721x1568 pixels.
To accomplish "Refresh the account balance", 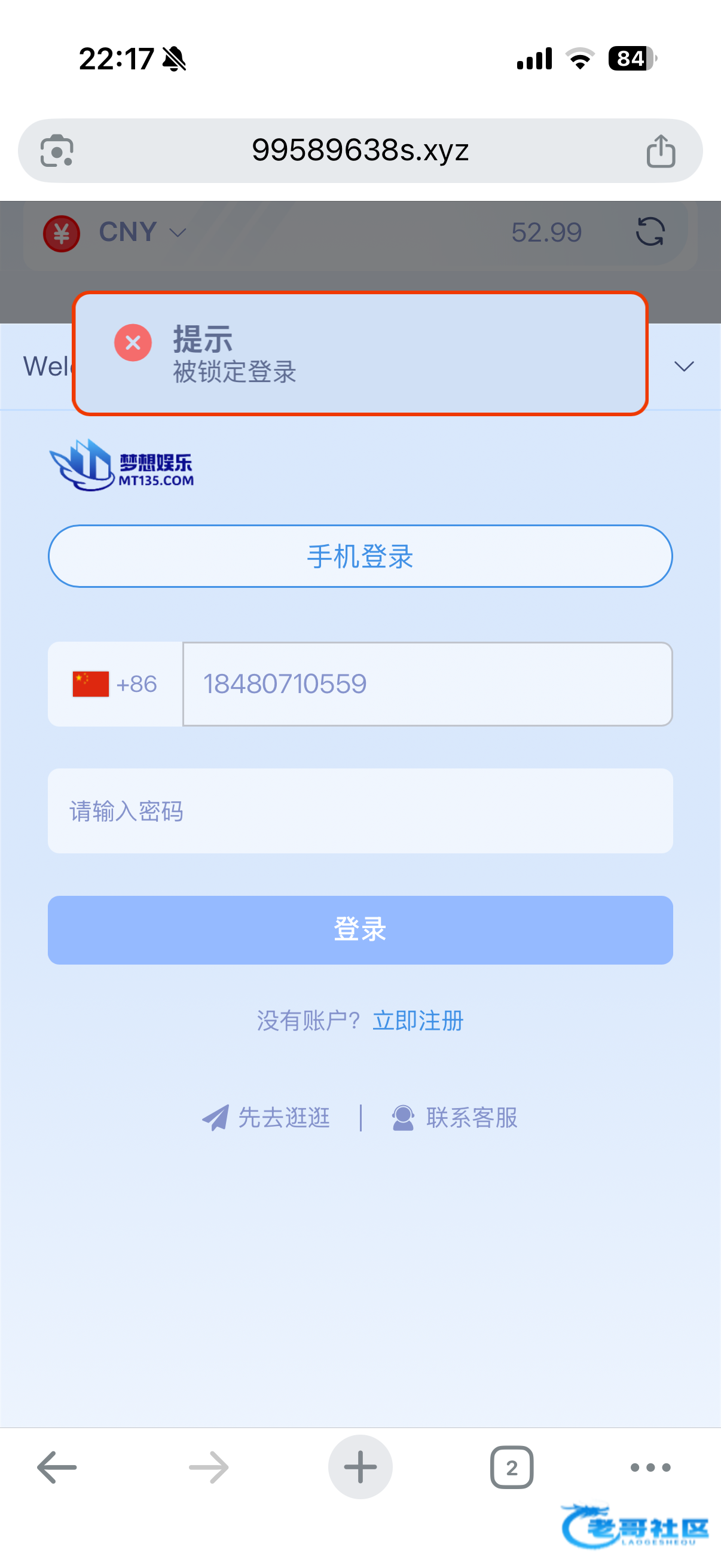I will (650, 232).
